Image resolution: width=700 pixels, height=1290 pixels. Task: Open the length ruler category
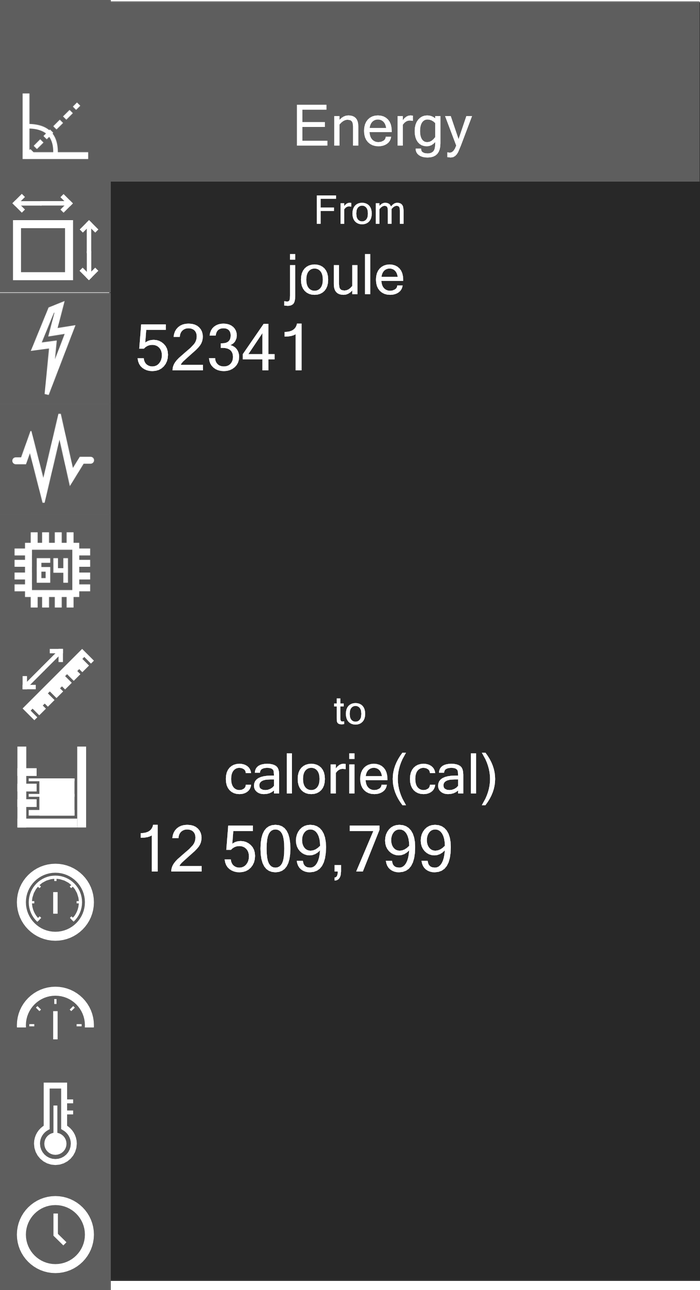pos(57,684)
